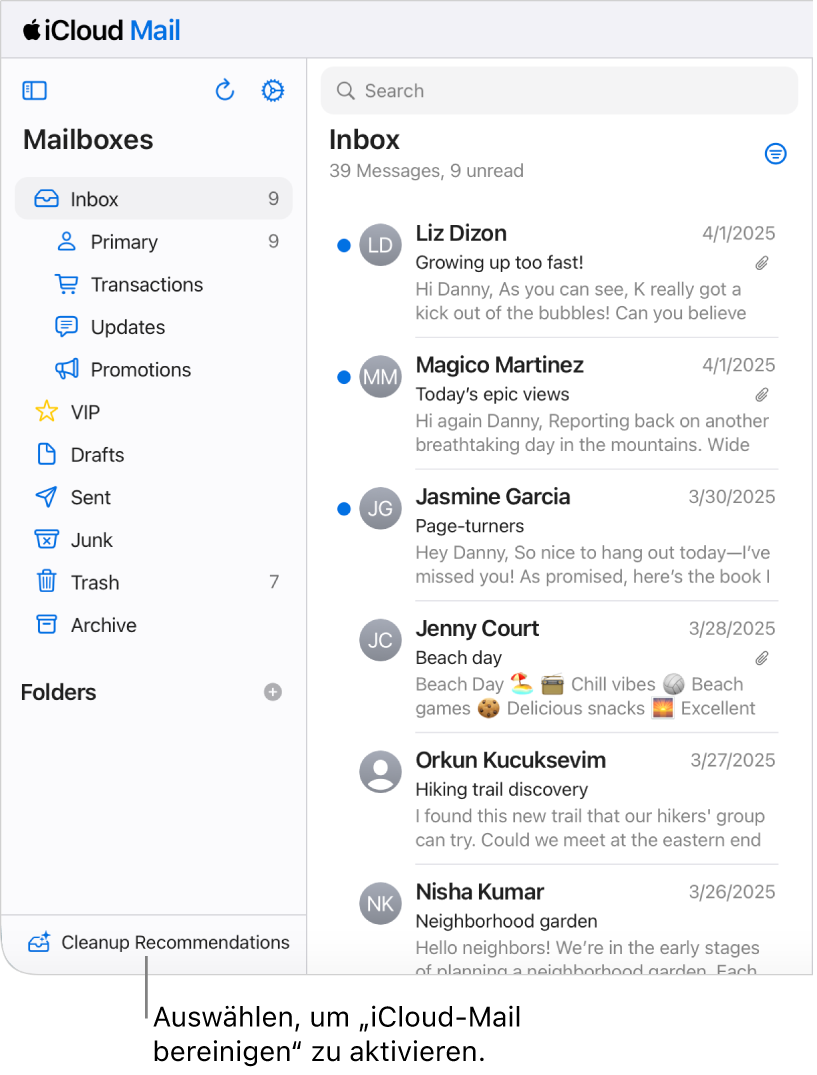Screen dimensions: 817x1075
Task: Open the Sent mailbox
Action: click(x=90, y=497)
